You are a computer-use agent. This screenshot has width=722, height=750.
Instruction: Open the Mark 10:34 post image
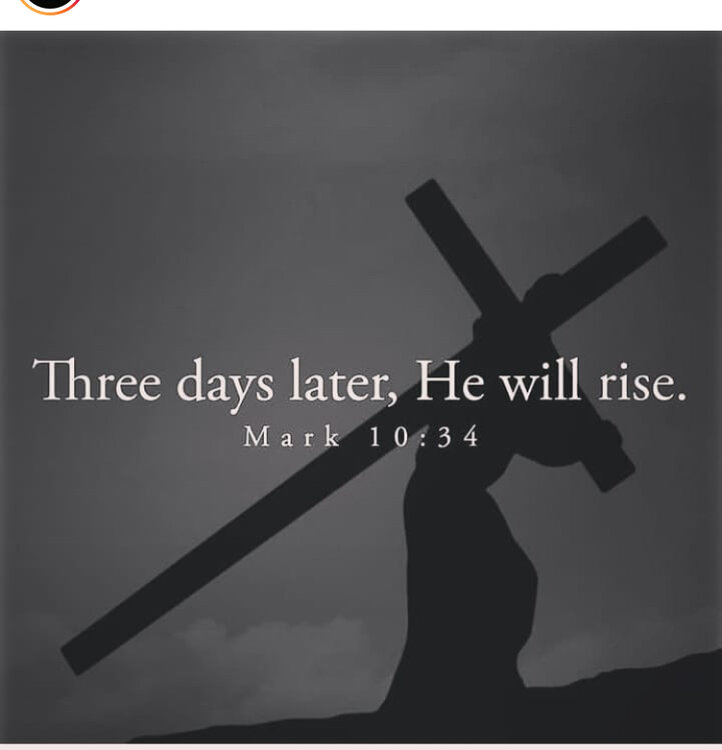pyautogui.click(x=361, y=388)
